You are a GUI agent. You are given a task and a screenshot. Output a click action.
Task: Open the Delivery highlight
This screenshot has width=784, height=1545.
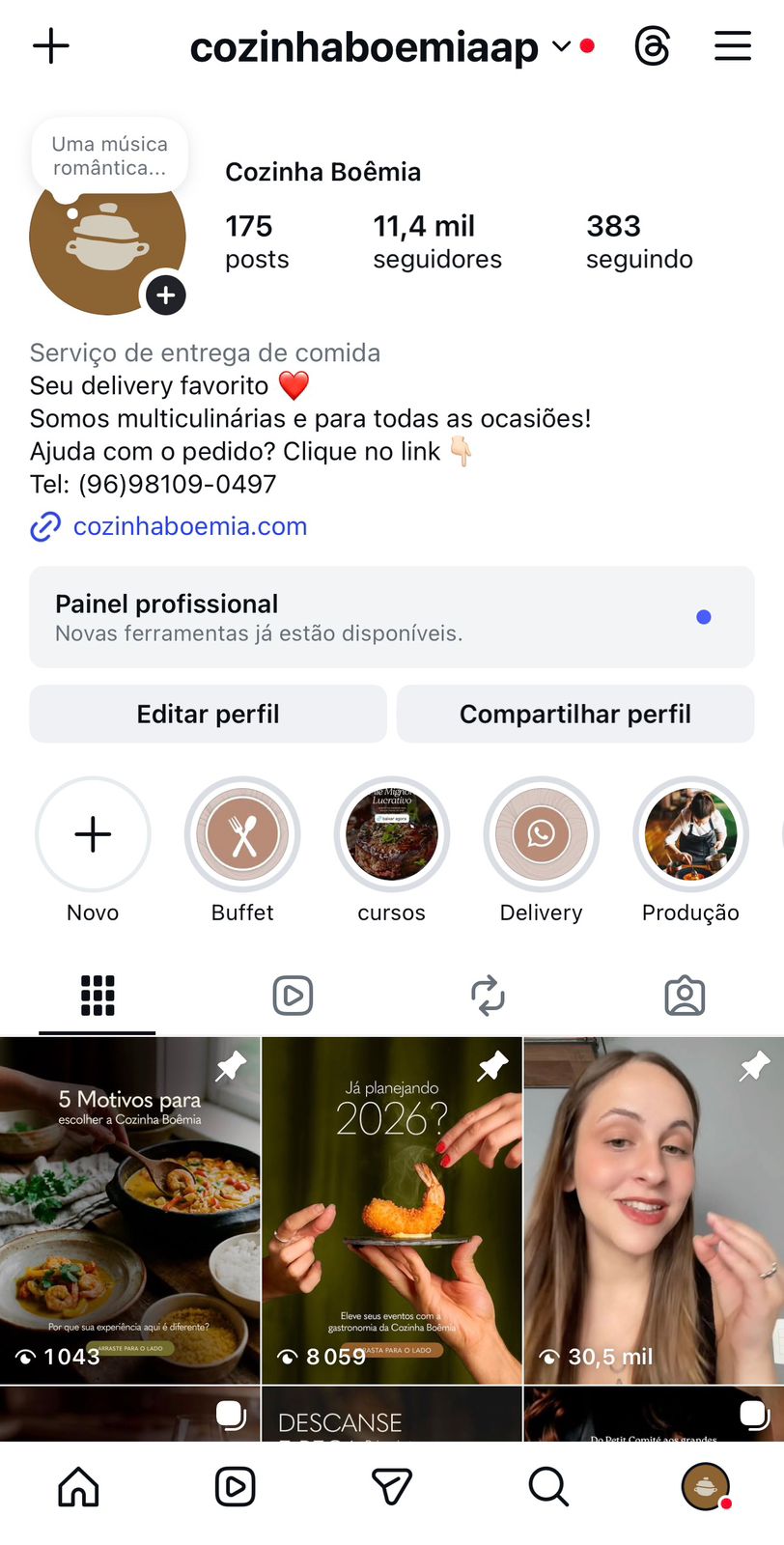541,834
